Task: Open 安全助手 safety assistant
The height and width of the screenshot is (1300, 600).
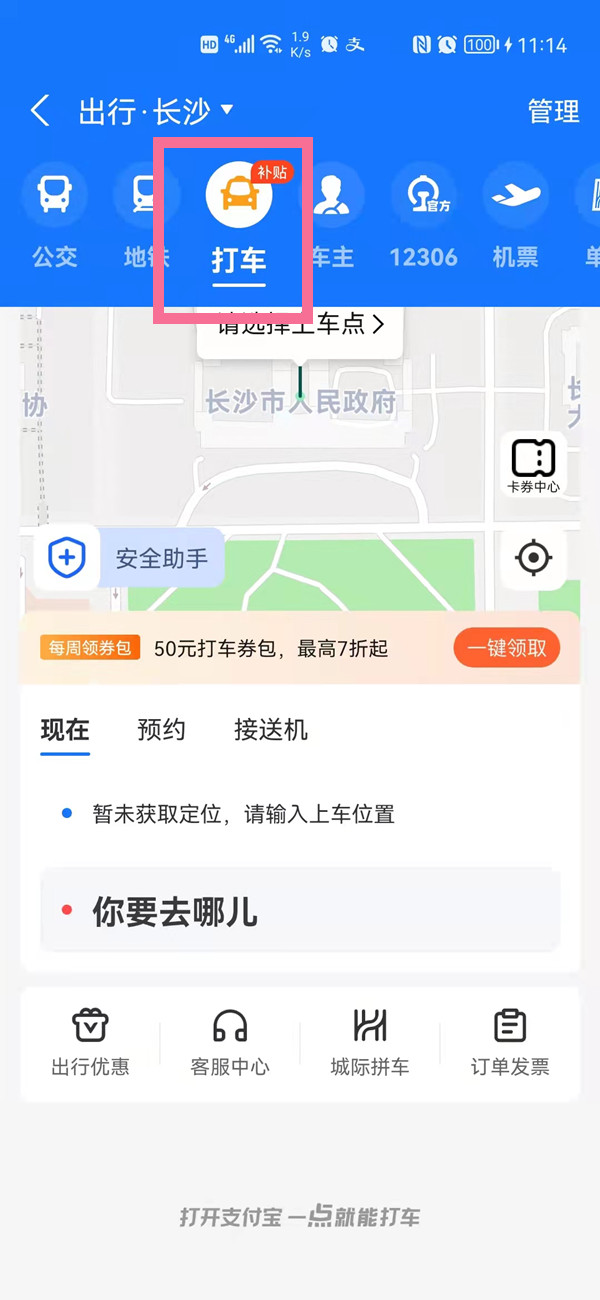Action: pyautogui.click(x=130, y=557)
